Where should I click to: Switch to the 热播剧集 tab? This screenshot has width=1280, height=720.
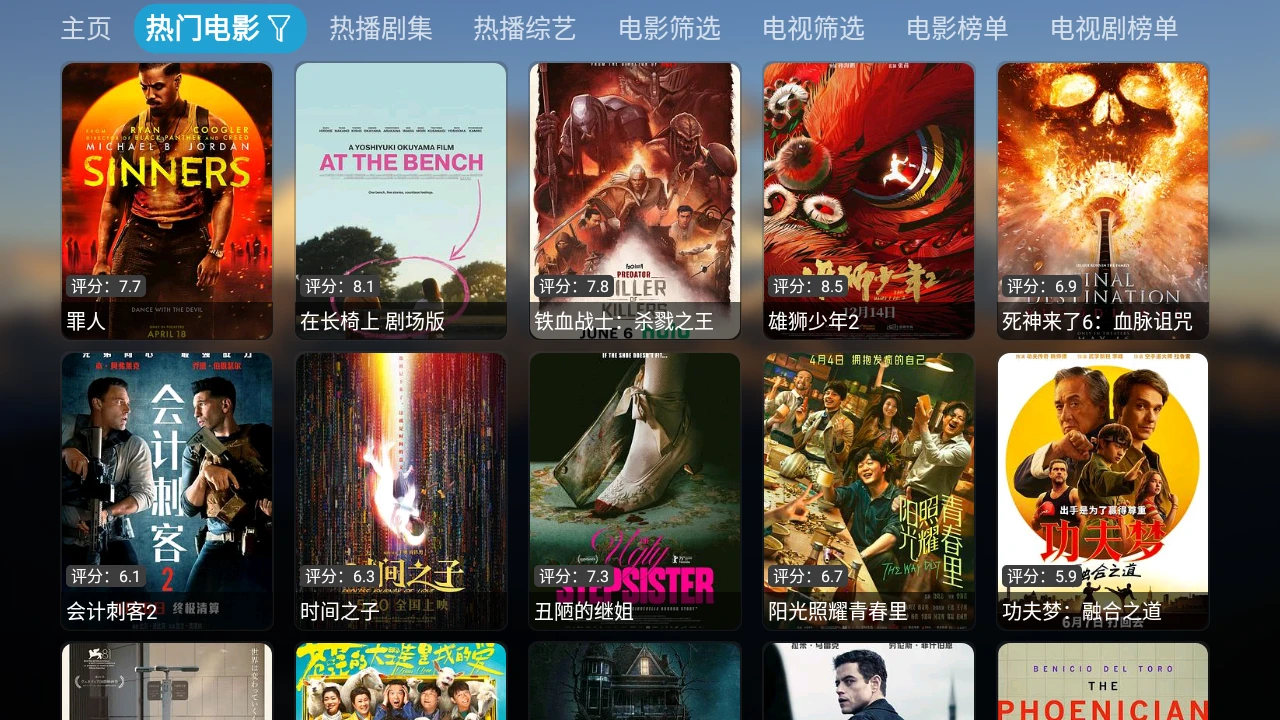click(x=381, y=29)
